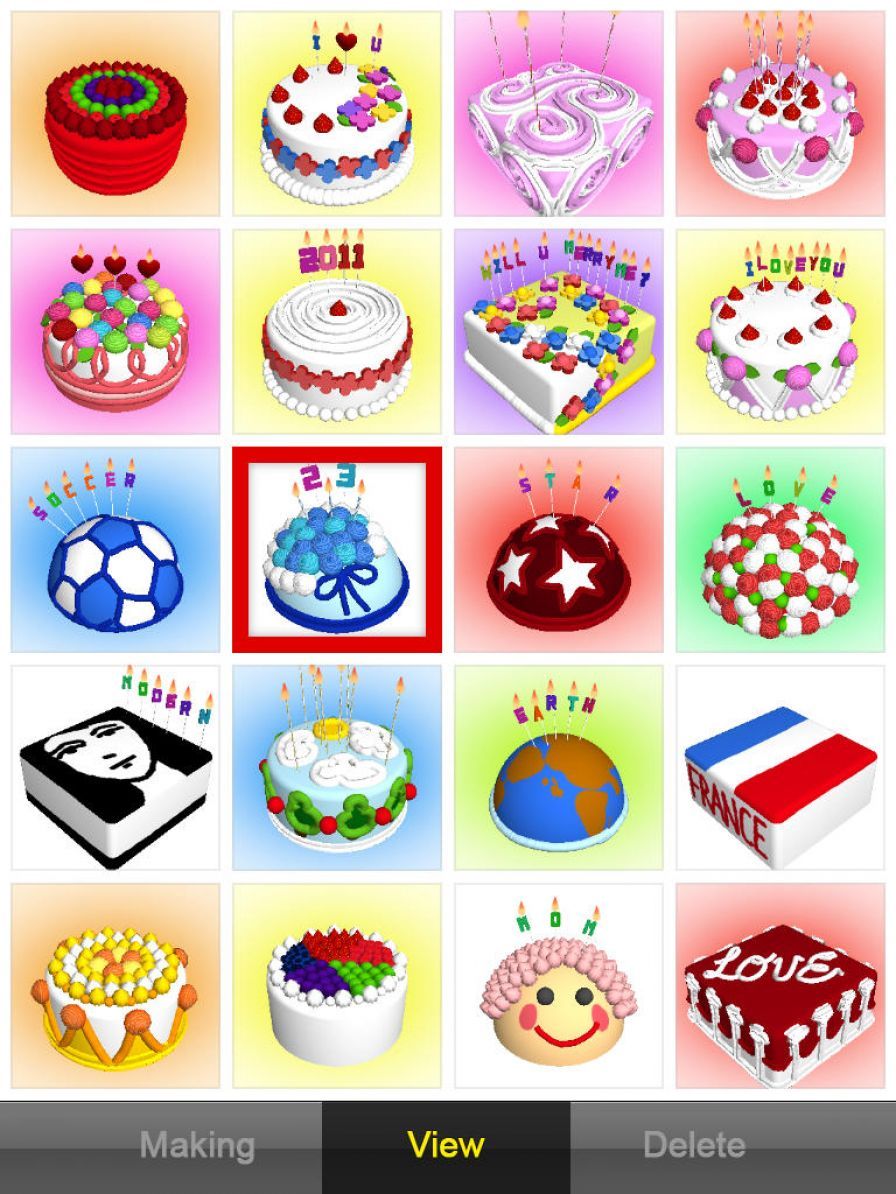This screenshot has height=1194, width=896.
Task: Open the red LOVE square cake
Action: click(779, 986)
